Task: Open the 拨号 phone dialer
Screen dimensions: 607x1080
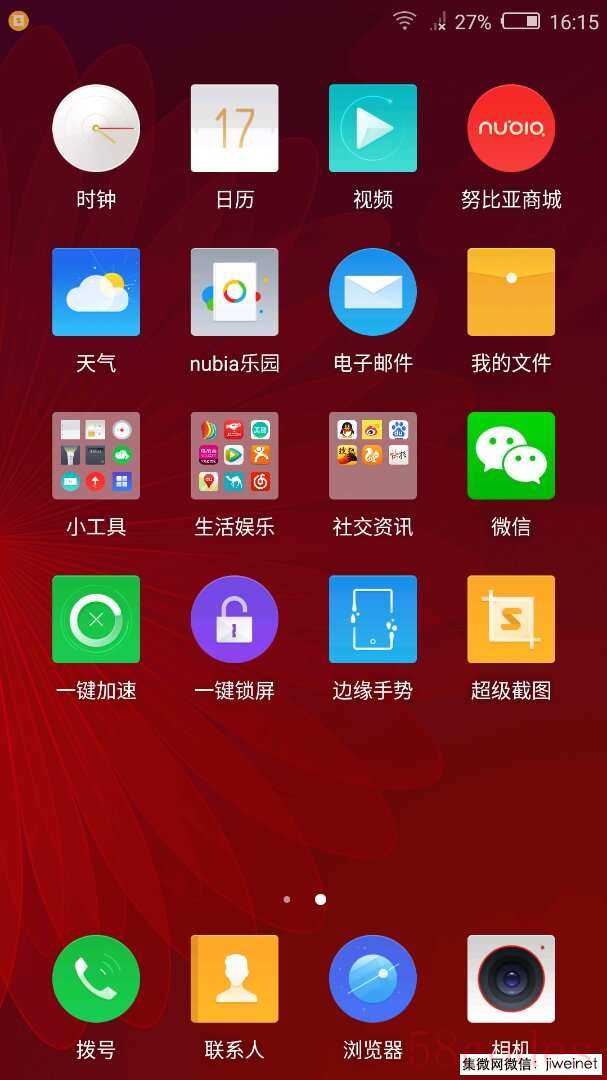Action: [x=96, y=979]
